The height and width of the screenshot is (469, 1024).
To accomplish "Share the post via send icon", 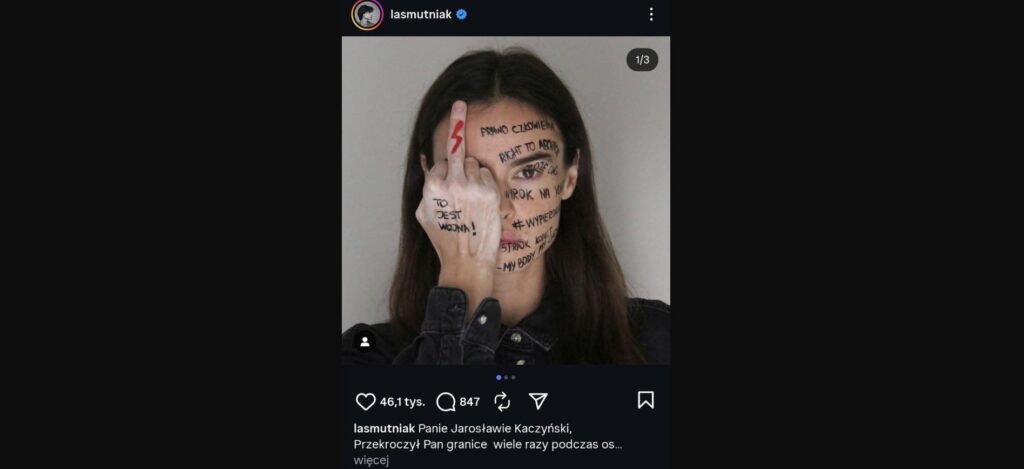I will 538,401.
